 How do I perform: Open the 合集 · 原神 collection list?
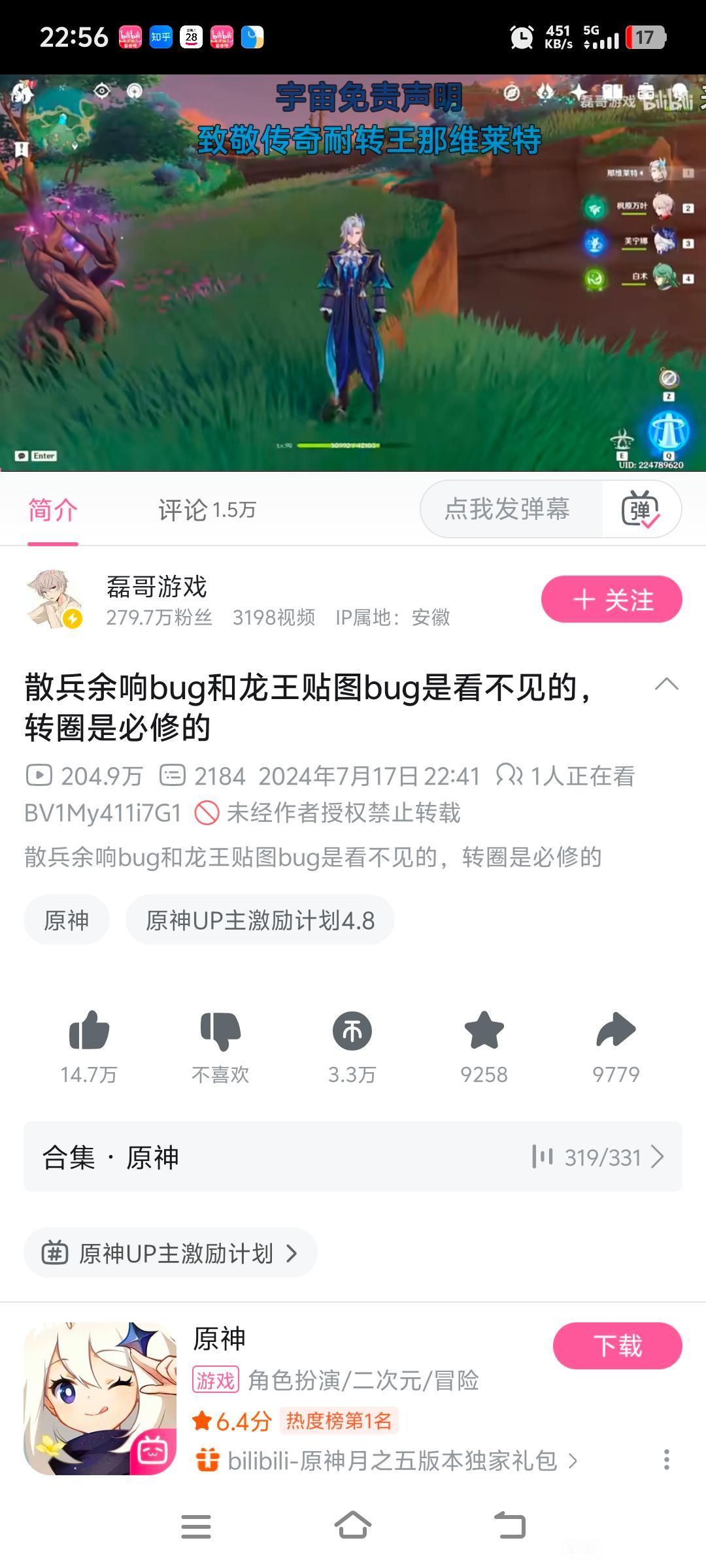click(353, 1156)
